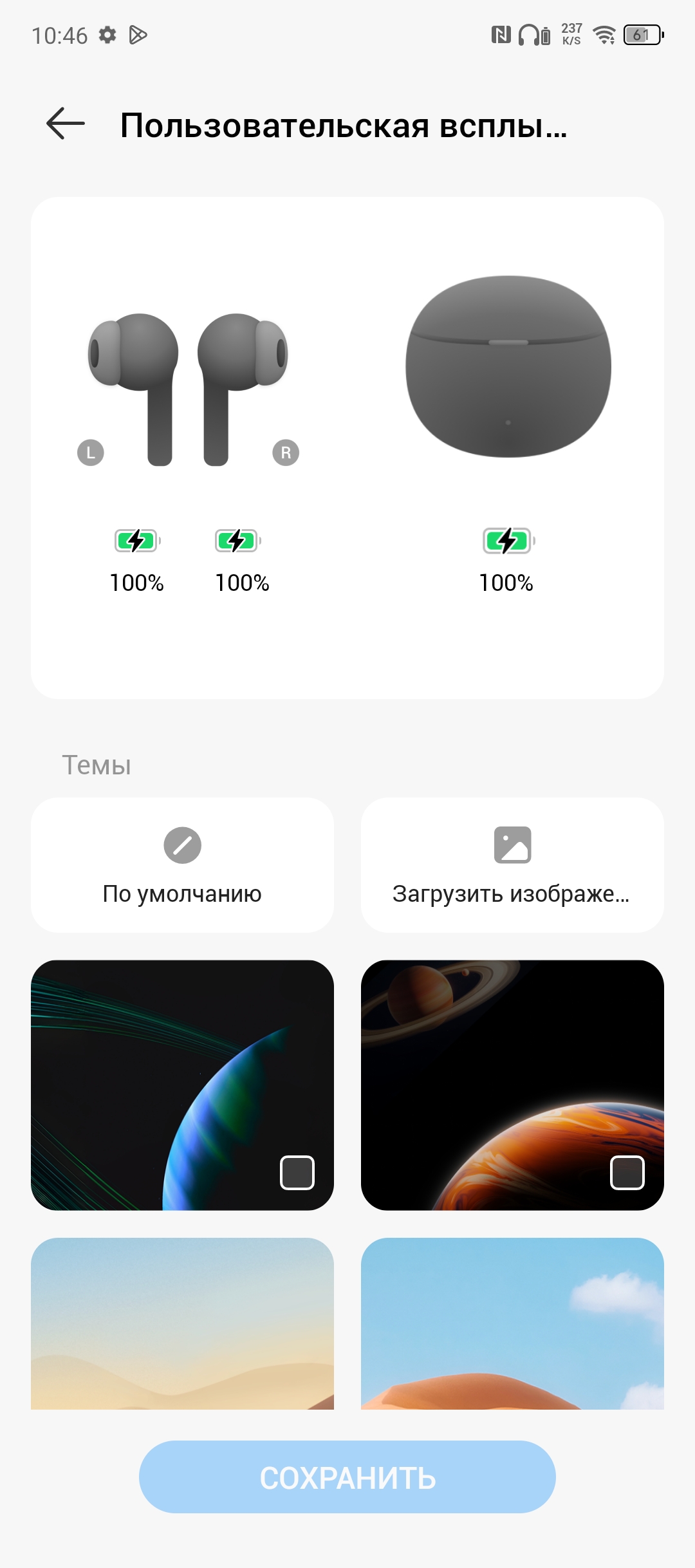
Task: Go back from the custom popup screen
Action: (x=66, y=124)
